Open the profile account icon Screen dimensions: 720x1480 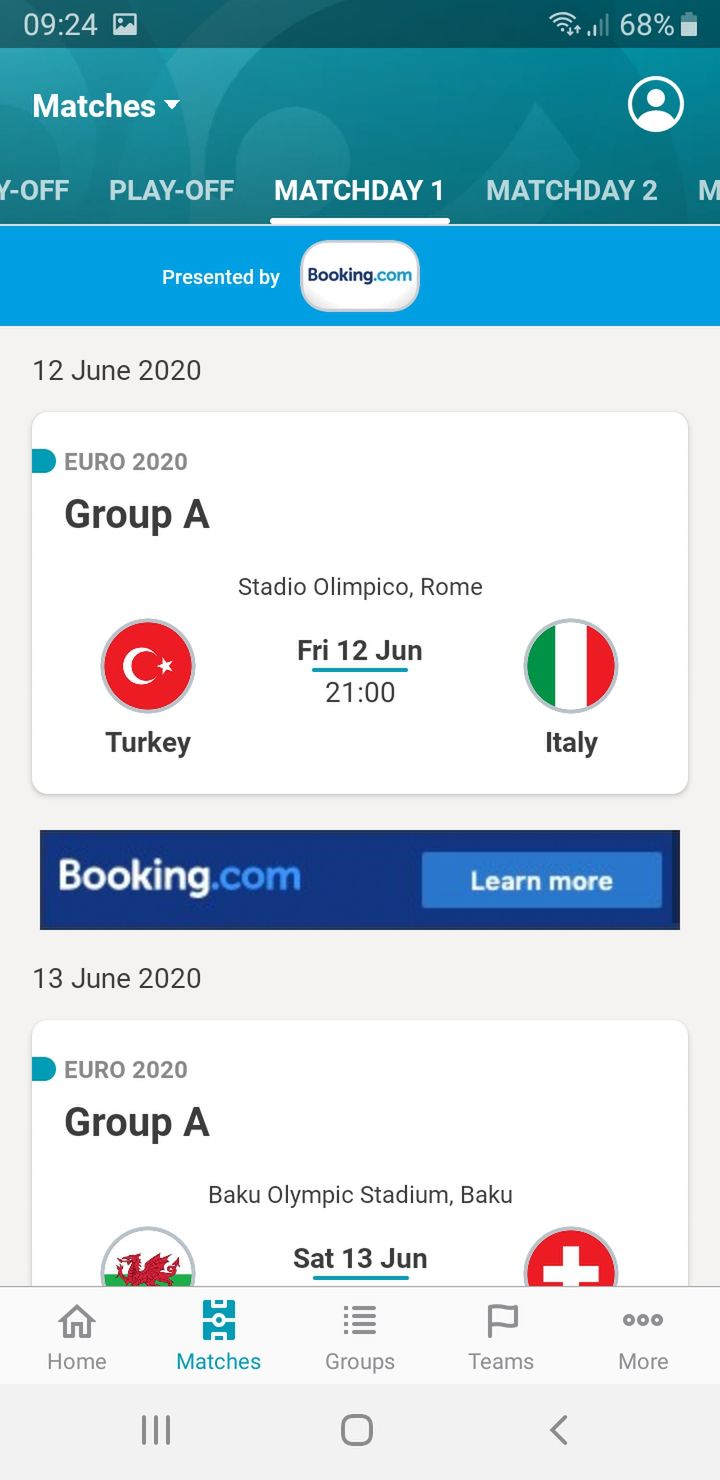[x=656, y=105]
